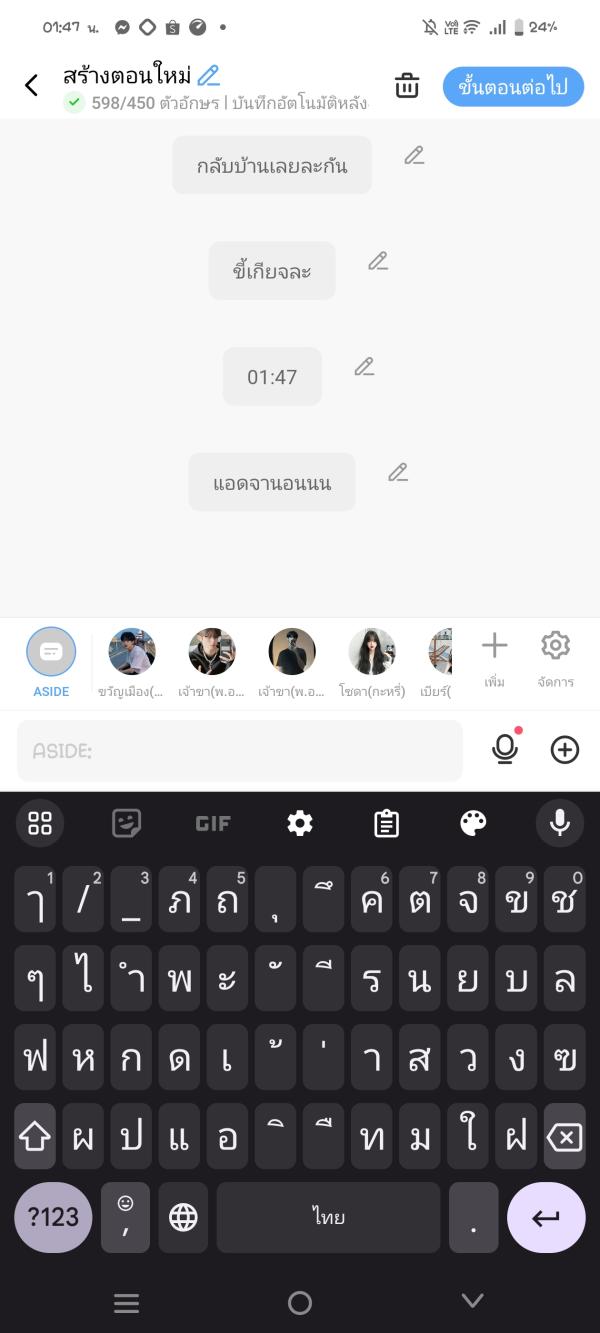
Task: Tap the ขั้นตอนต่อไป next step button
Action: pos(513,87)
